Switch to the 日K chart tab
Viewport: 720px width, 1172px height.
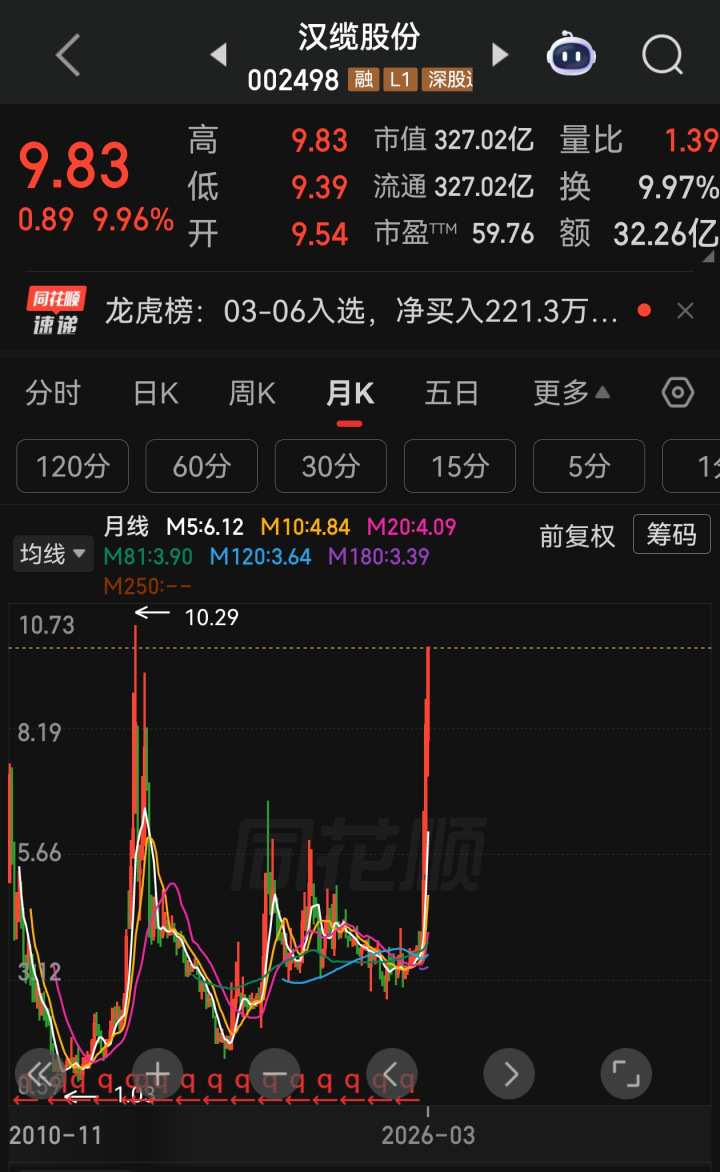point(156,394)
